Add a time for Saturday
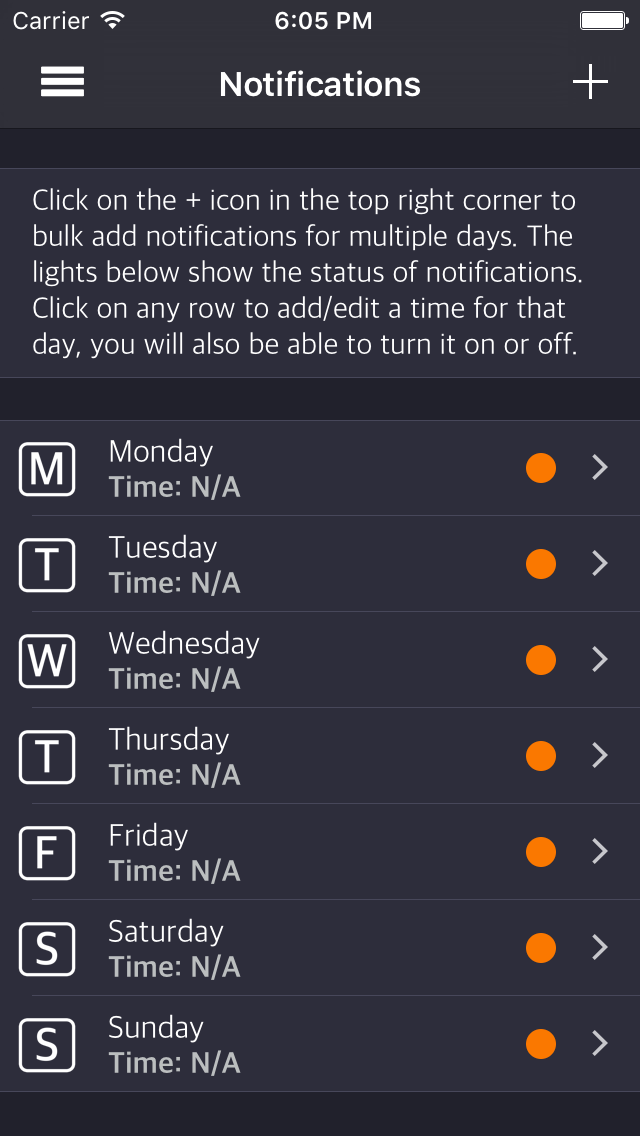 pyautogui.click(x=320, y=948)
